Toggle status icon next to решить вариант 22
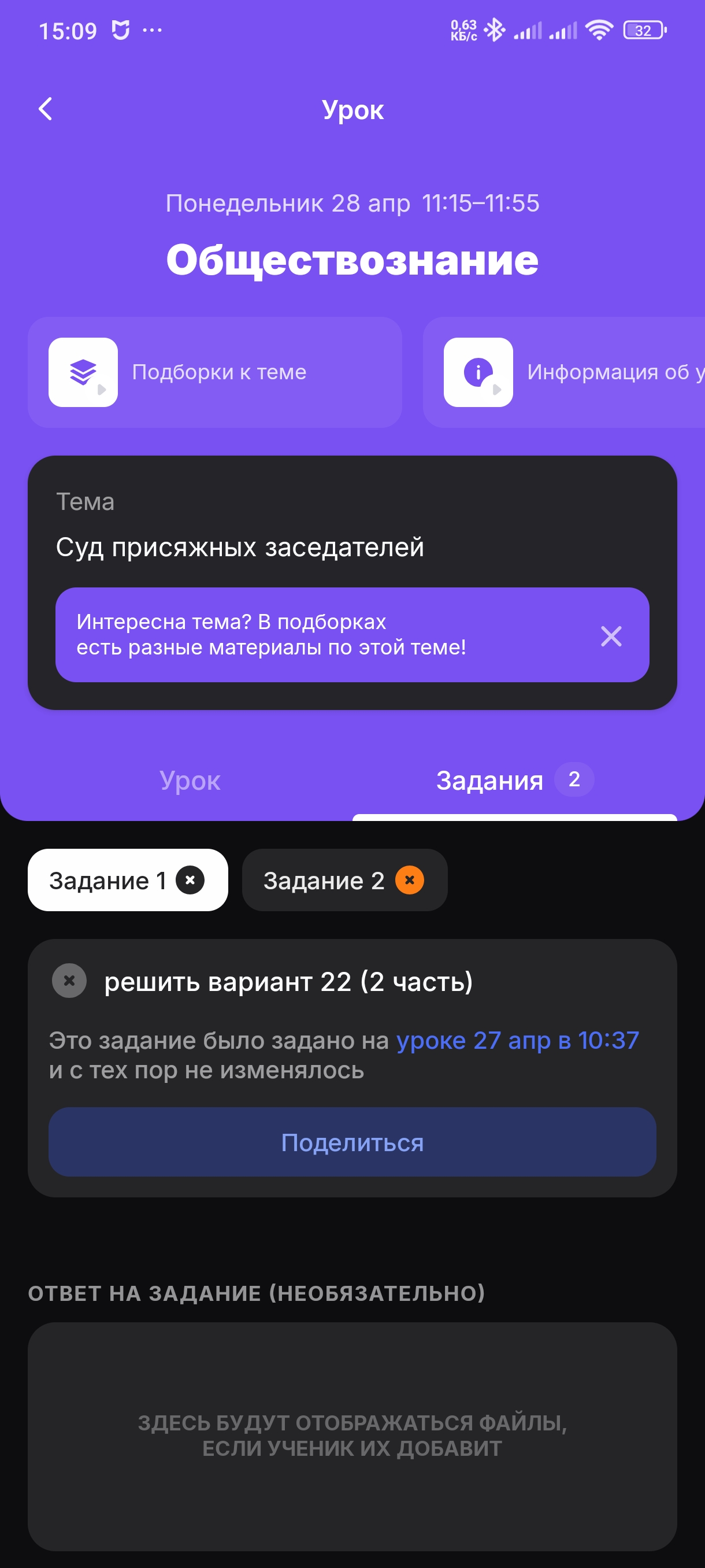This screenshot has height=1568, width=705. click(69, 980)
